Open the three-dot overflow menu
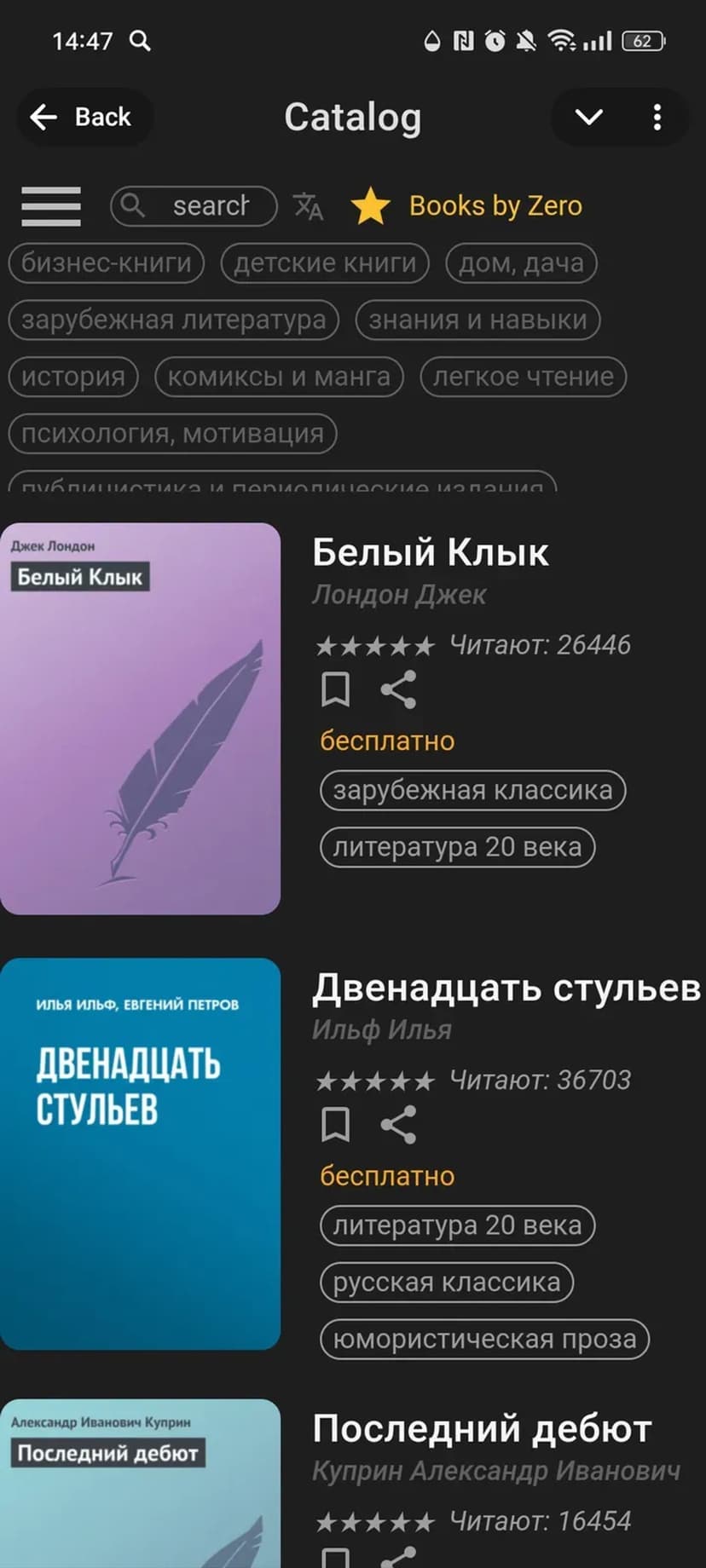This screenshot has width=706, height=1568. 657,117
